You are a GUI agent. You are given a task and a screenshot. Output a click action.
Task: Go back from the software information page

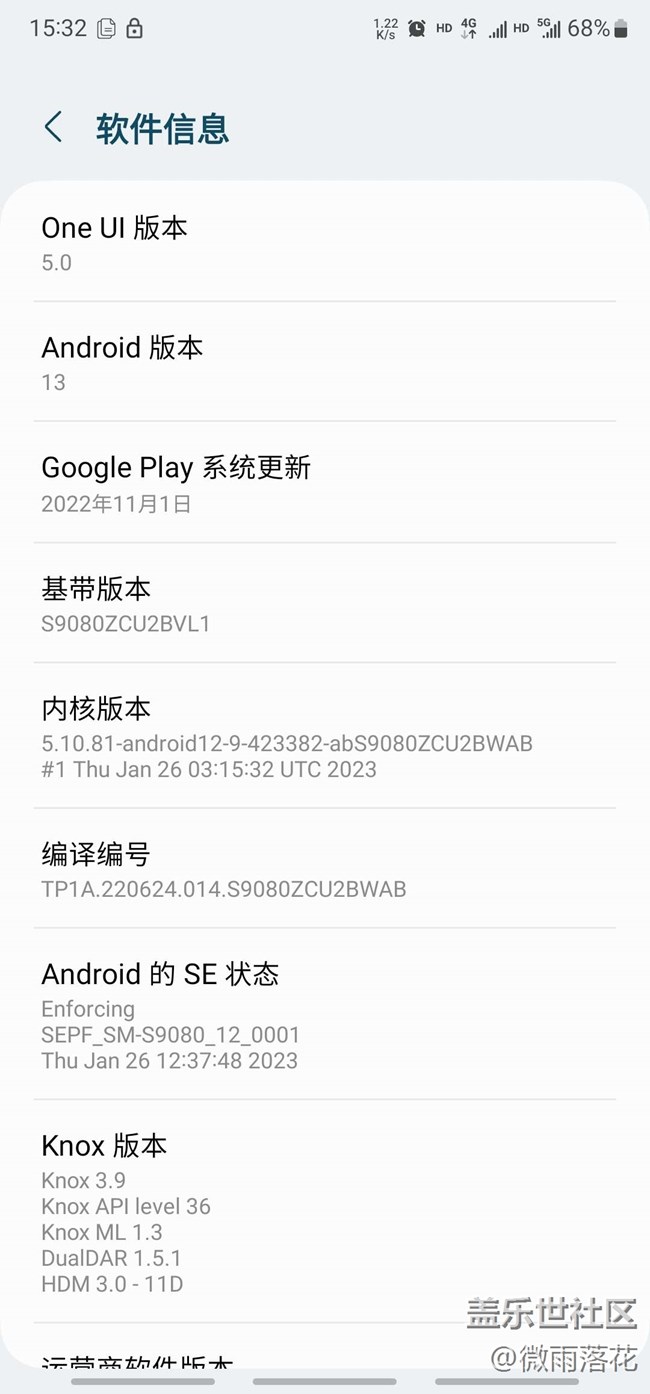pos(54,128)
